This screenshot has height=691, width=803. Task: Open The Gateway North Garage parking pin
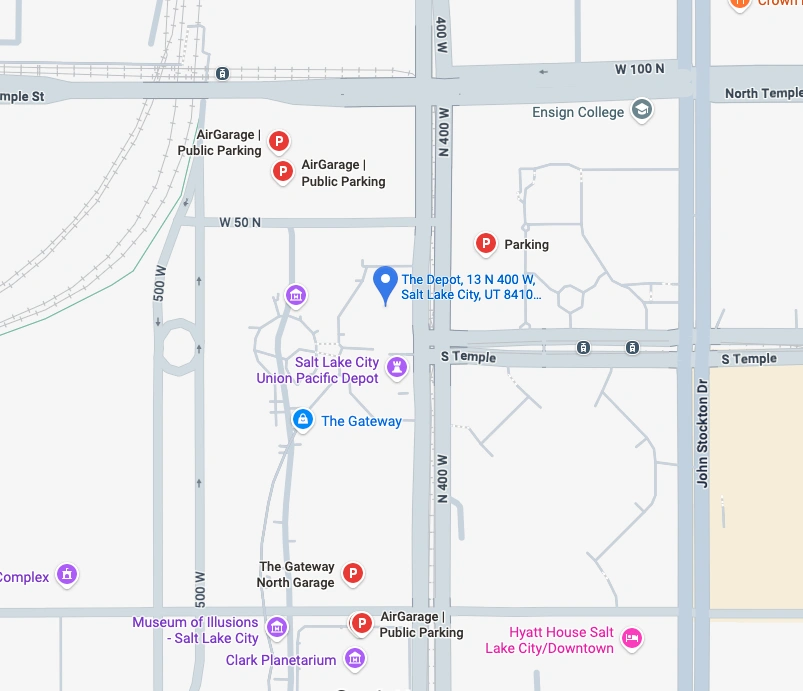(352, 574)
